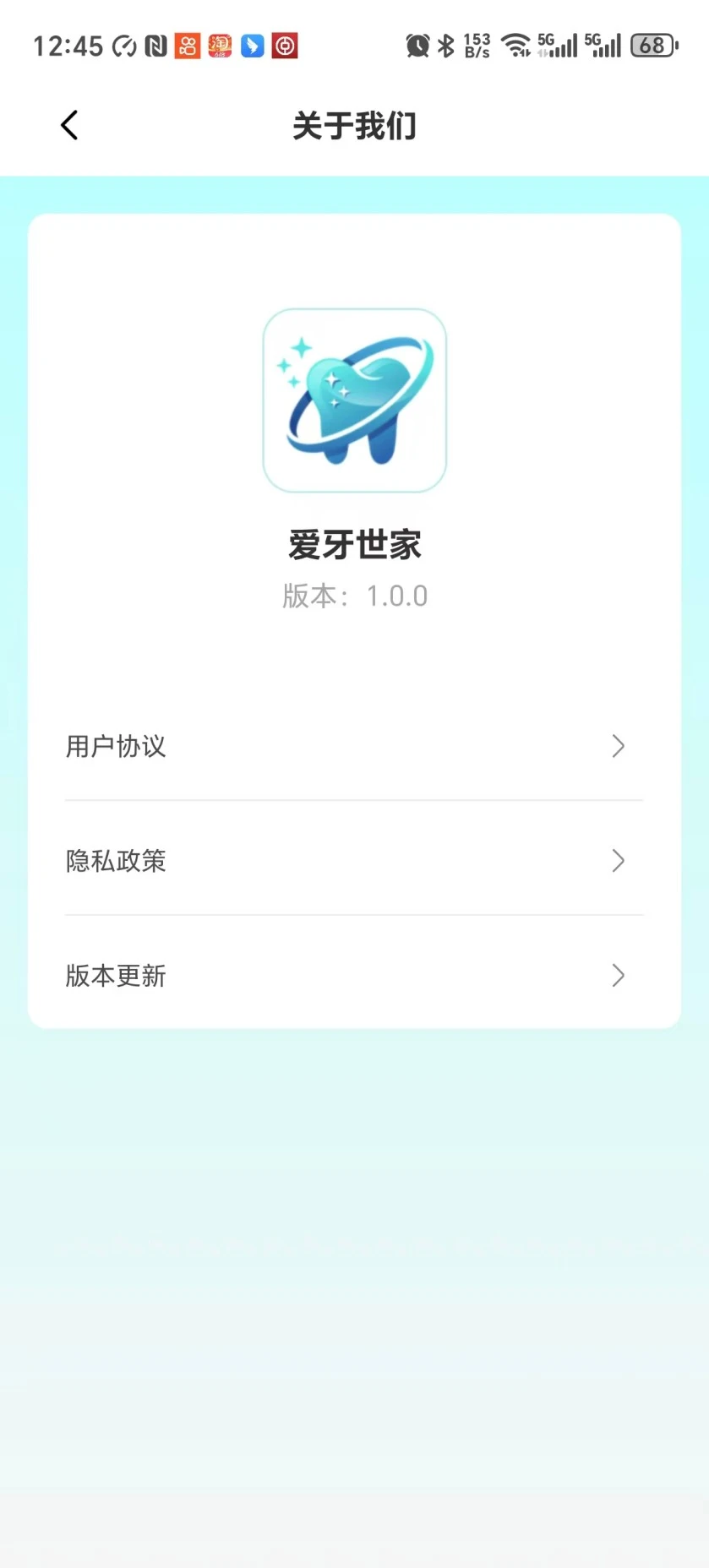Tap the Taobao notification icon
The image size is (709, 1568).
point(220,46)
